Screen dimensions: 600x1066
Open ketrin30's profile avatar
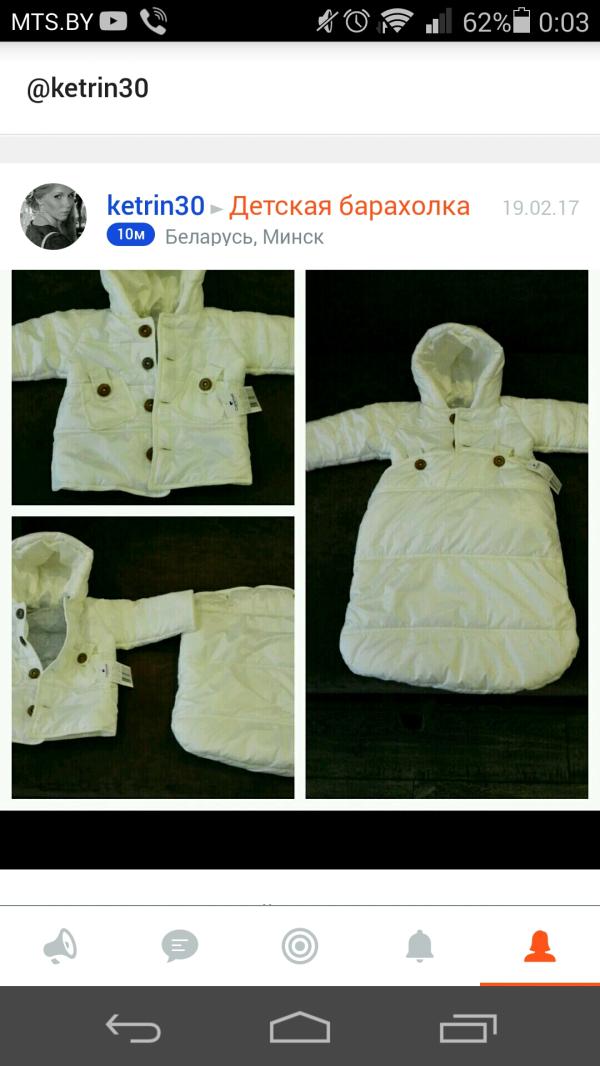tap(54, 216)
